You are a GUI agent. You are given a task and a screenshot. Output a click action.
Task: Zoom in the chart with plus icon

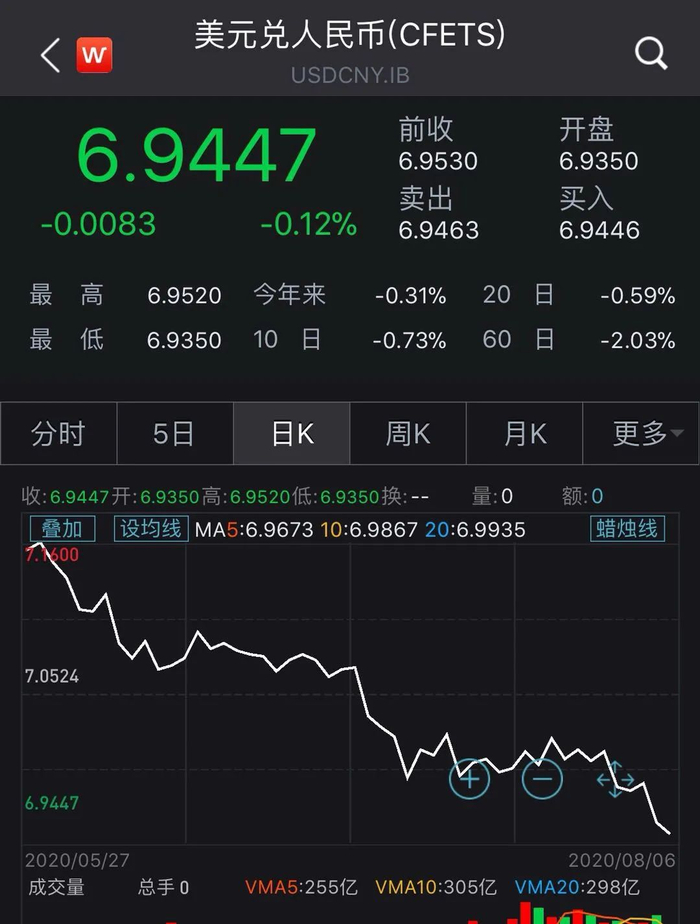(469, 778)
